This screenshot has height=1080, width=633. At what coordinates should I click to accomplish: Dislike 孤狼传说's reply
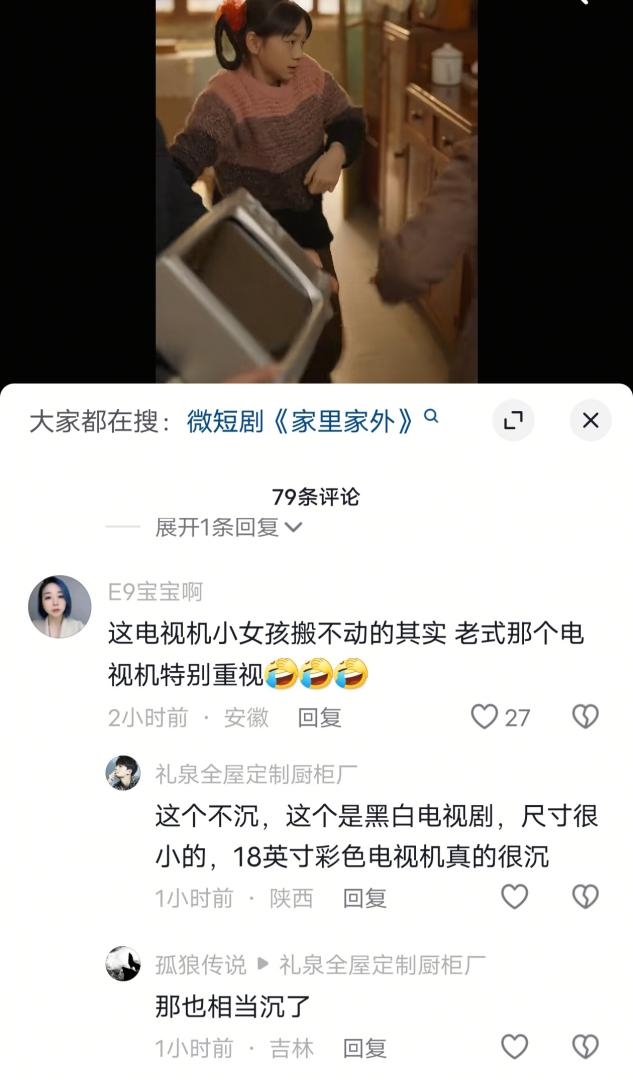pyautogui.click(x=585, y=1047)
